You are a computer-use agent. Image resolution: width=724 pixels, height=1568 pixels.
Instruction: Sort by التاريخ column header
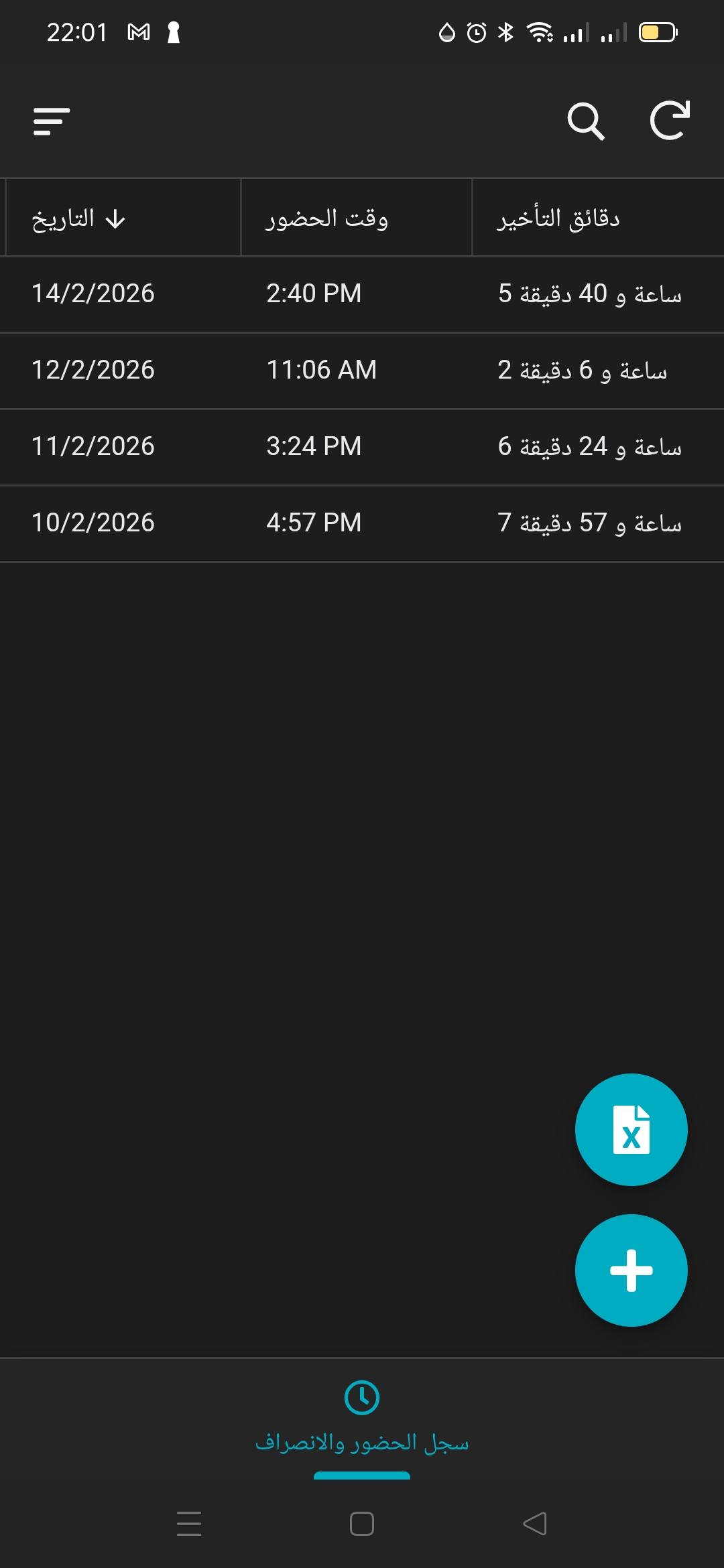pyautogui.click(x=79, y=218)
